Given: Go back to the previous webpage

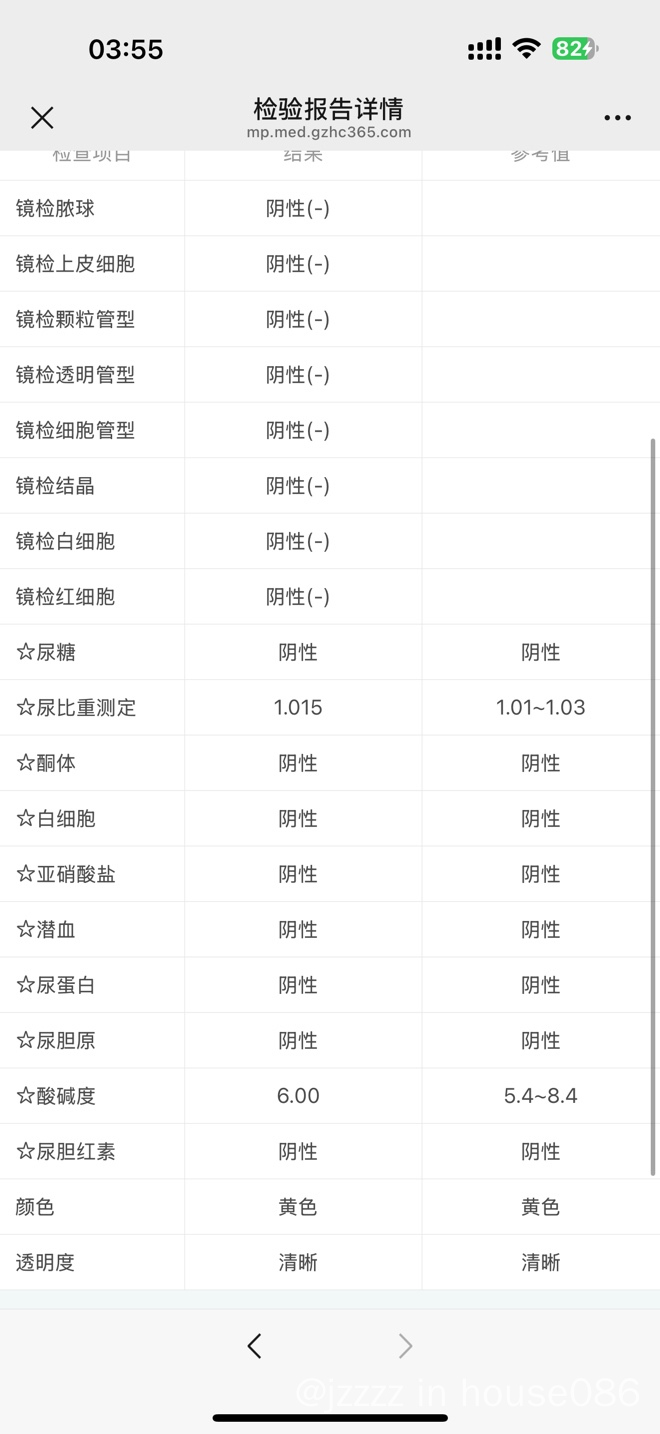Looking at the screenshot, I should click(x=254, y=1346).
